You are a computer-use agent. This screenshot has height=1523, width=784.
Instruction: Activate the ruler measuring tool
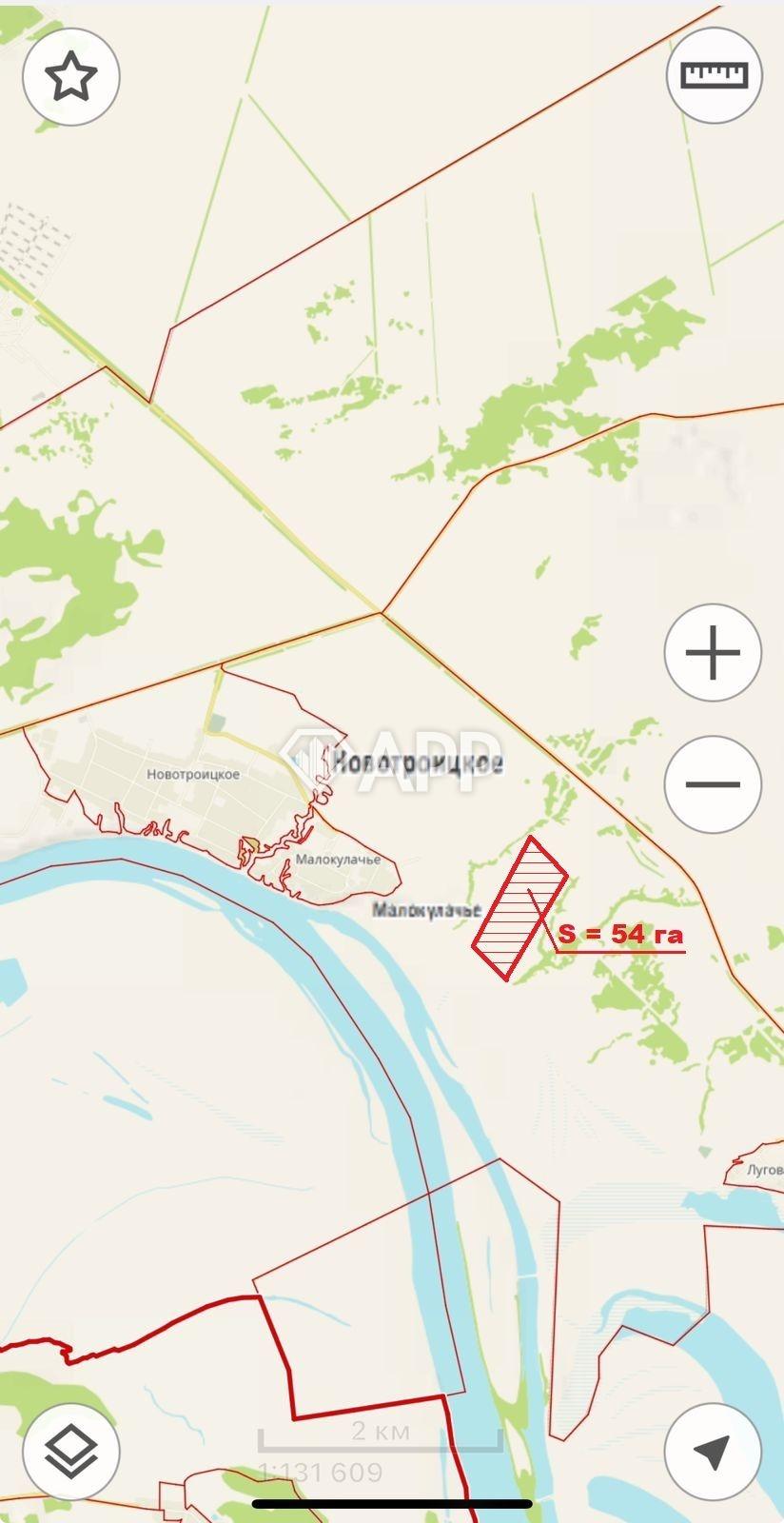click(x=714, y=75)
